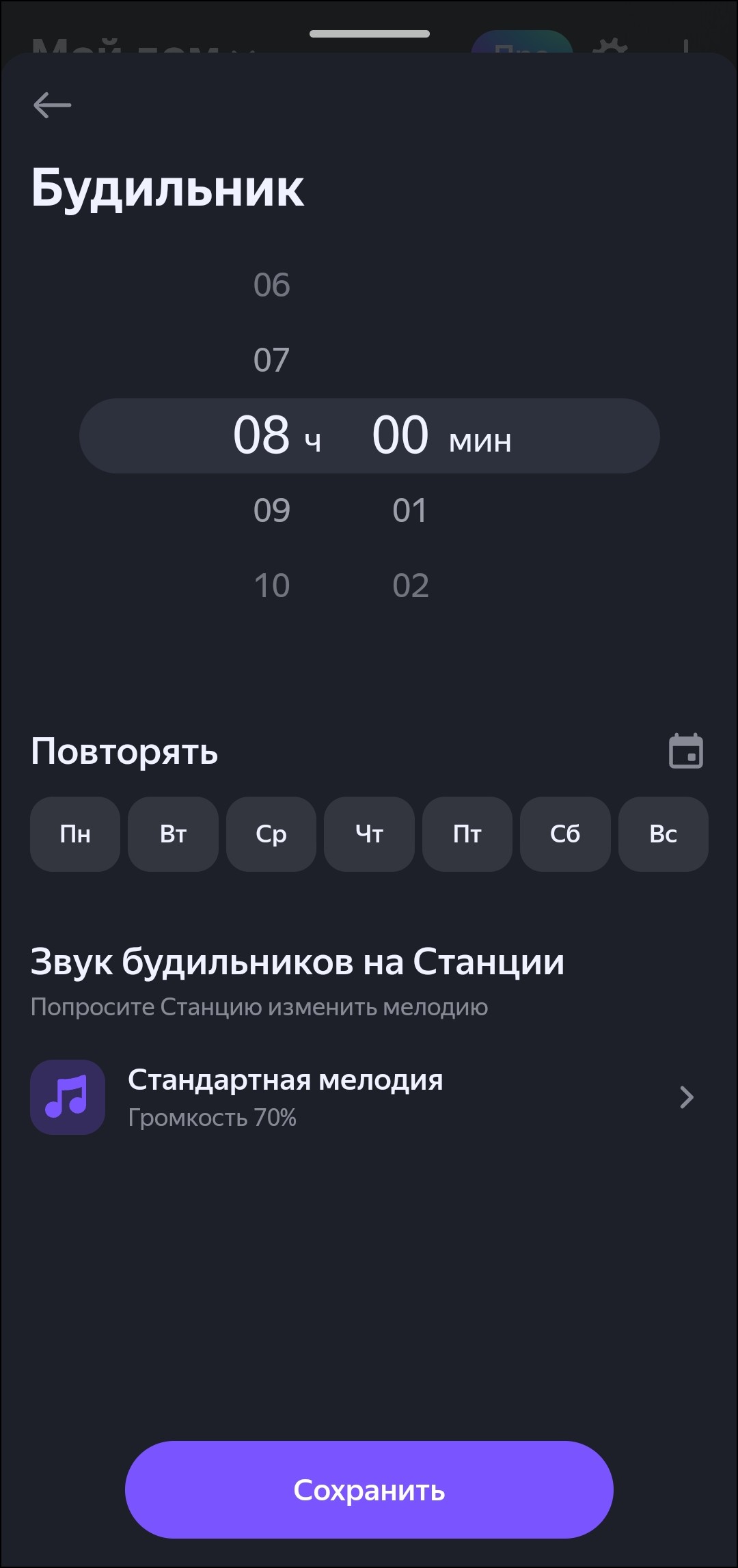The width and height of the screenshot is (738, 1568).
Task: Select Пн as a repeat day
Action: tap(75, 834)
